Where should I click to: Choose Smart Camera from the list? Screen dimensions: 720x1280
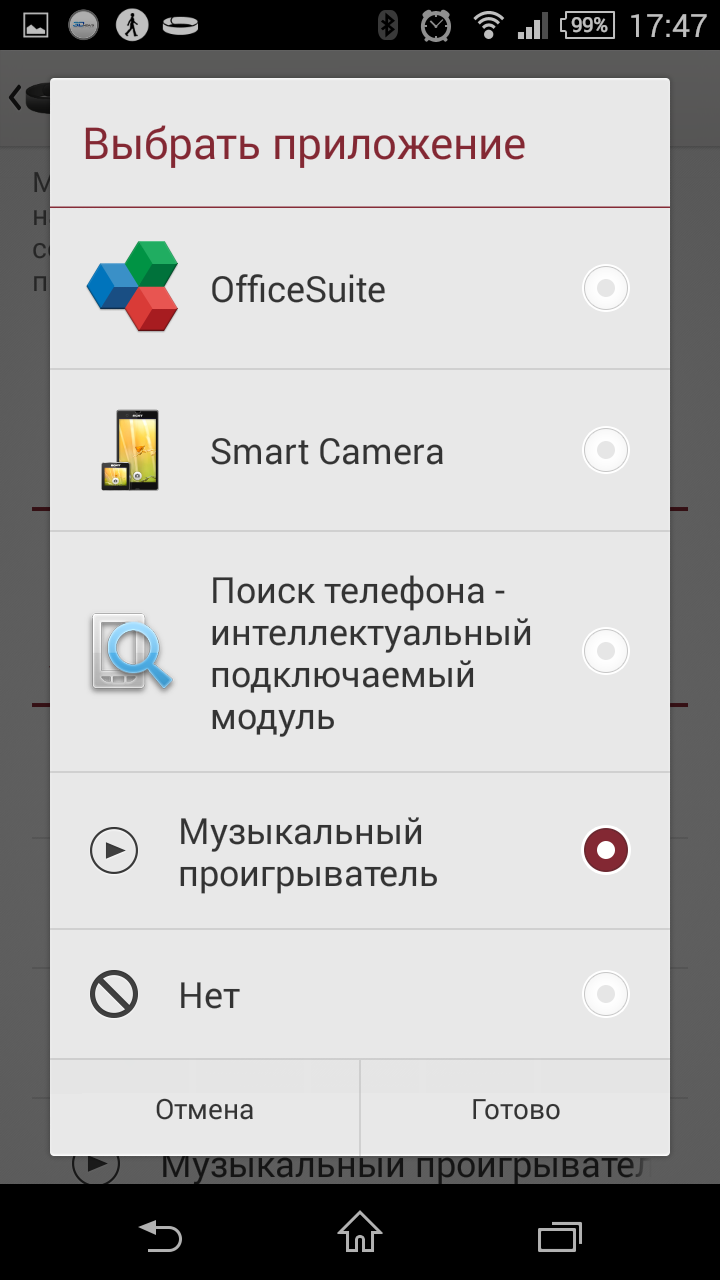point(360,450)
